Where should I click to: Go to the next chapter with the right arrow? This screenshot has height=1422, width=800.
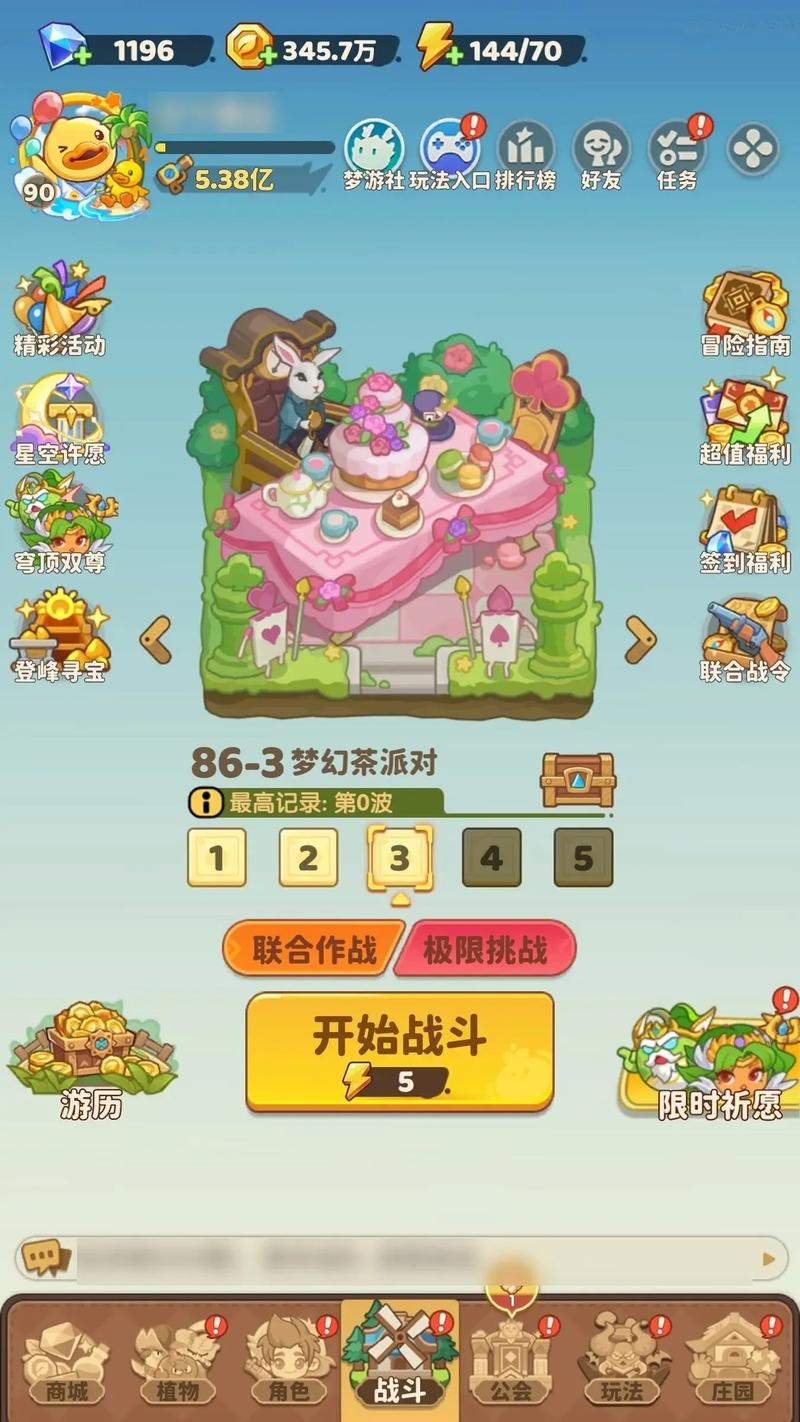(640, 640)
